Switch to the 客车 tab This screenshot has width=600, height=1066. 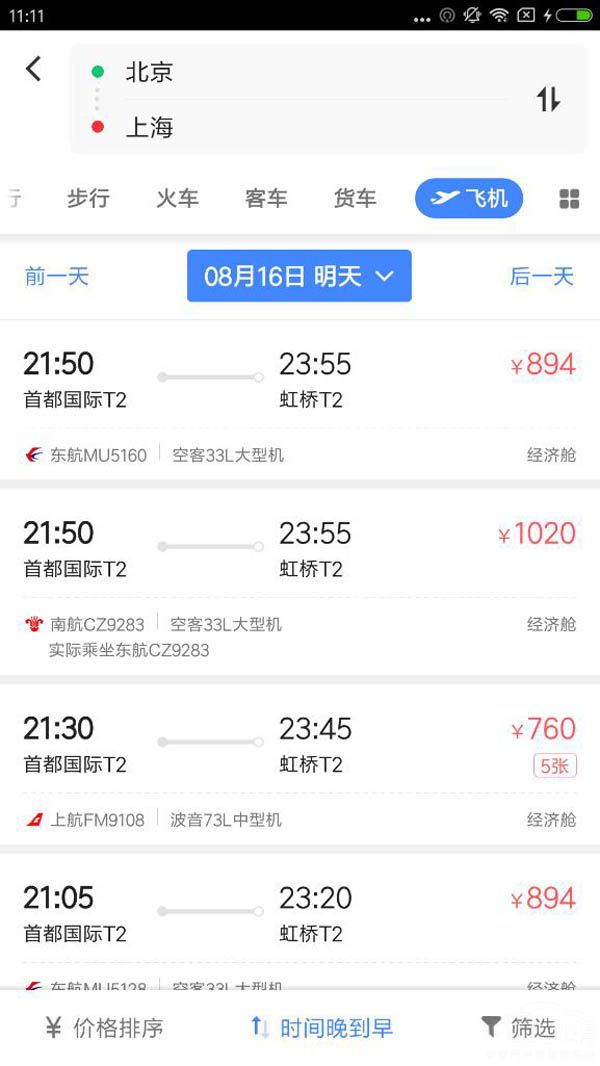point(266,198)
